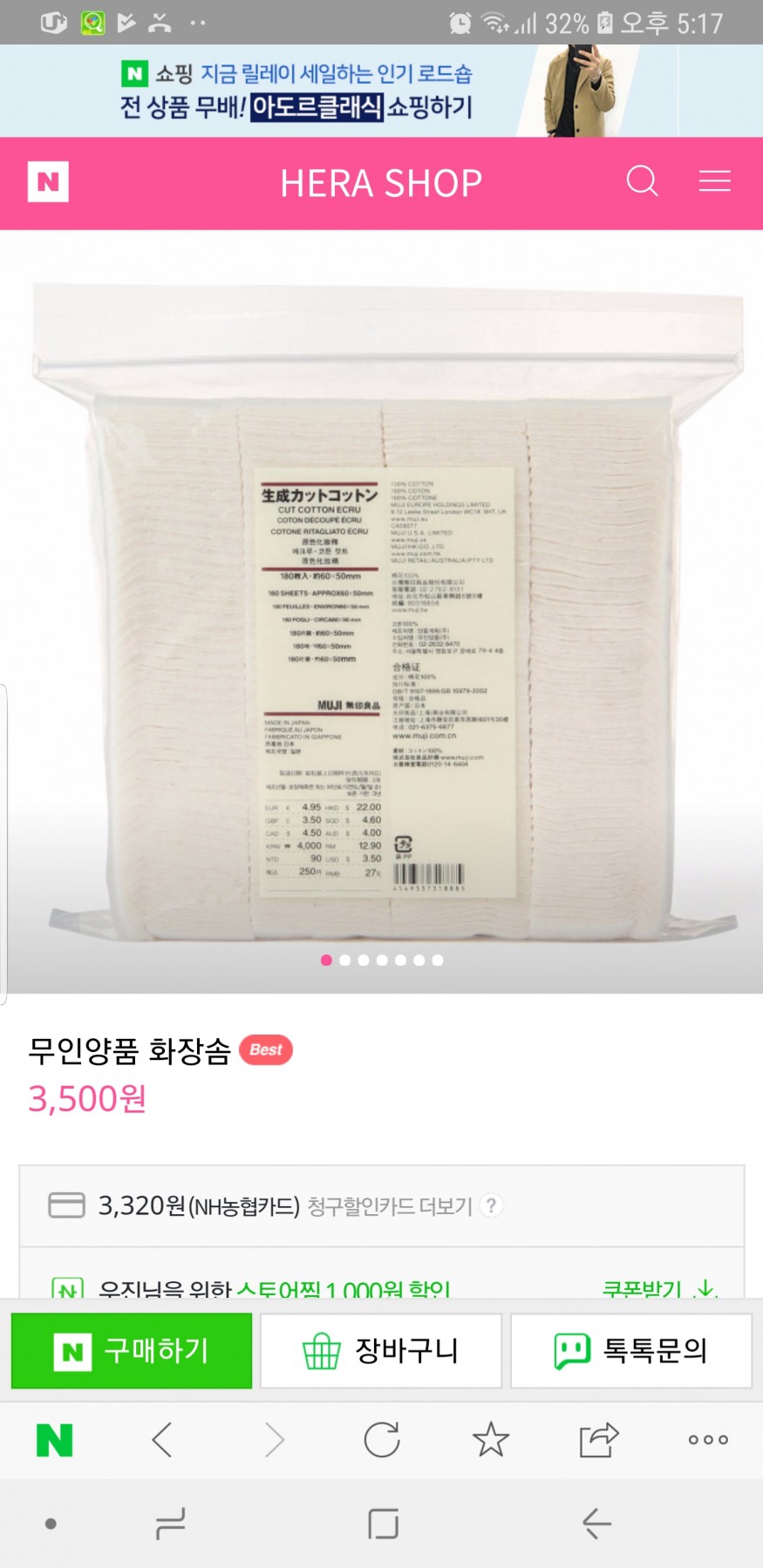Reload the current page
The width and height of the screenshot is (763, 1568).
pos(382,1440)
